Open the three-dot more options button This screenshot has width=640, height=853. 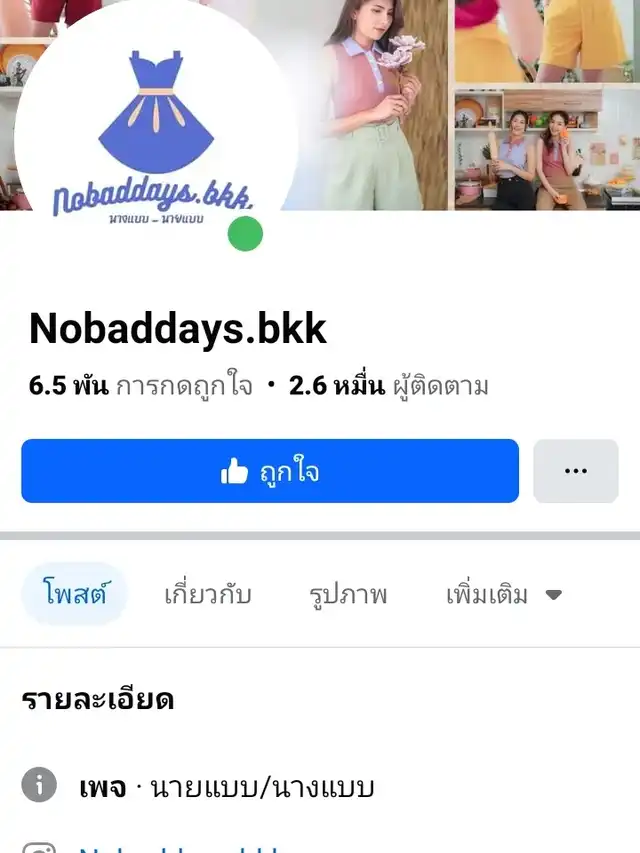[576, 471]
